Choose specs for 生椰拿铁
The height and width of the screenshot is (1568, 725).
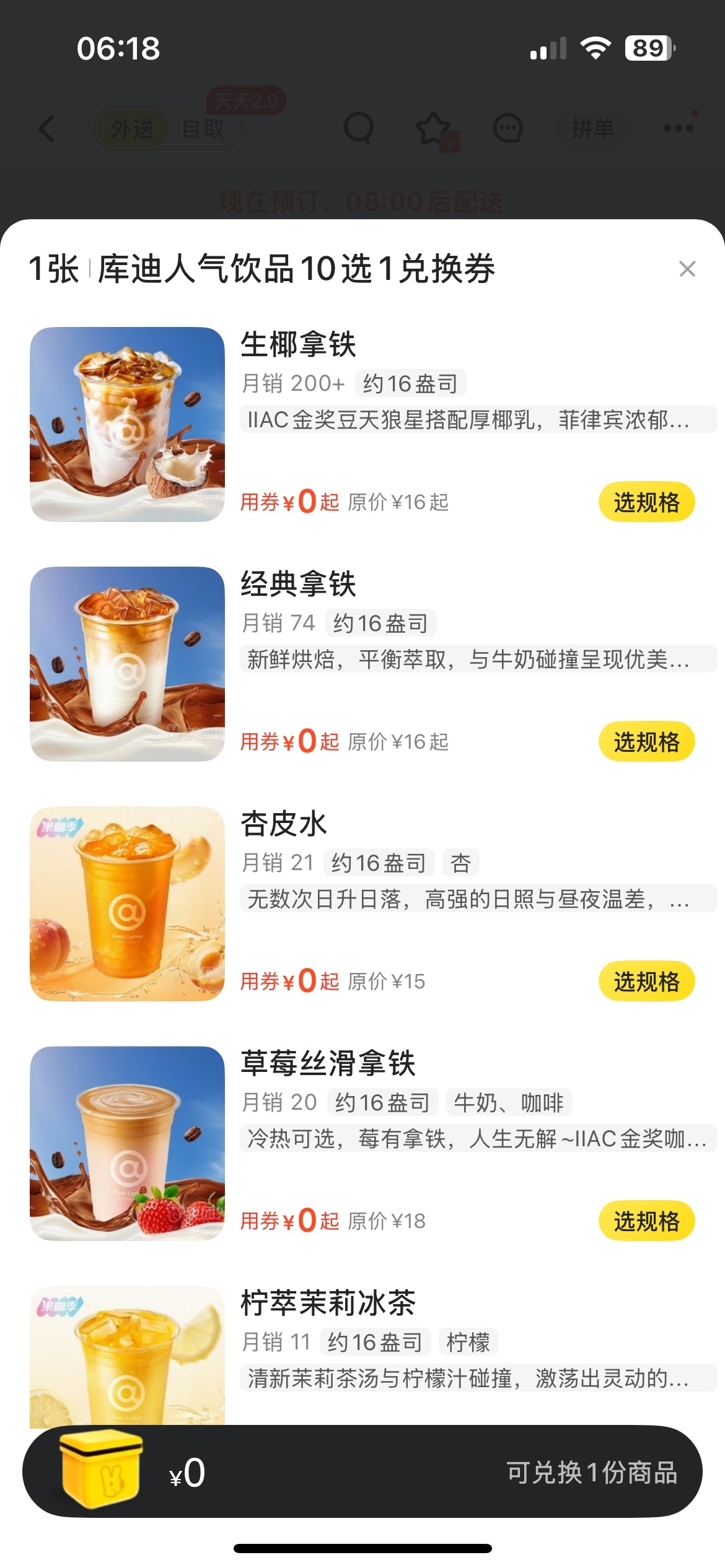(x=646, y=502)
